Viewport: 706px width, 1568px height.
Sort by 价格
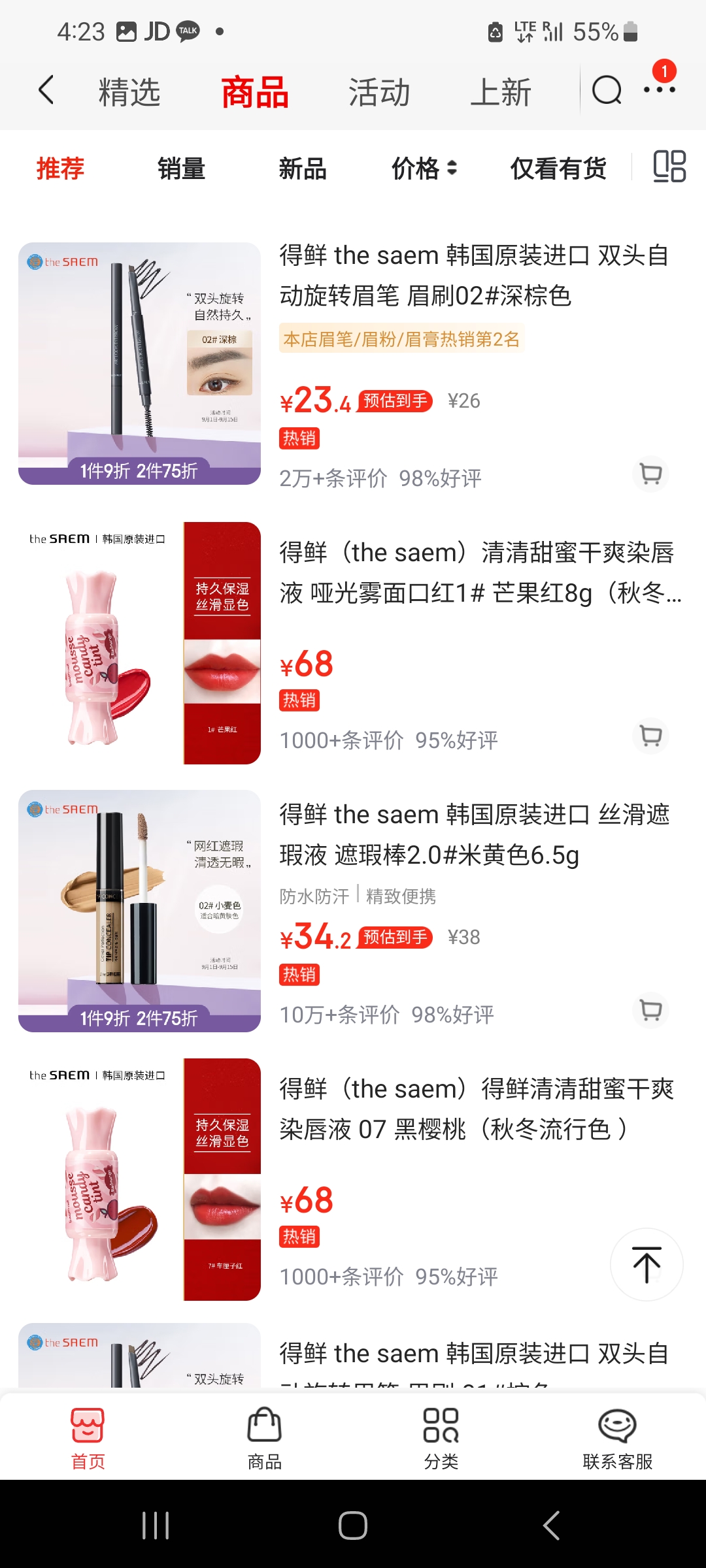click(424, 169)
